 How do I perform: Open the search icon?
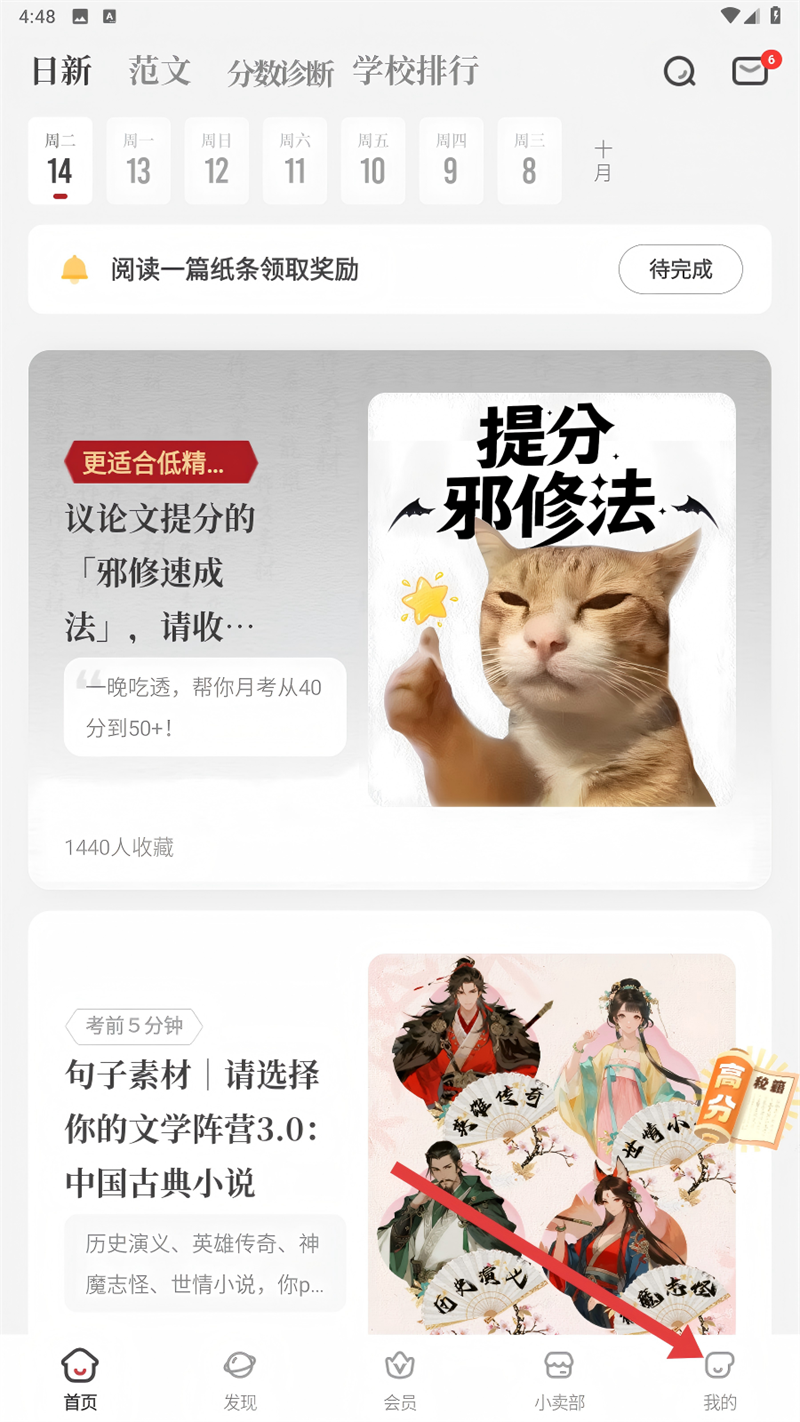pos(679,72)
